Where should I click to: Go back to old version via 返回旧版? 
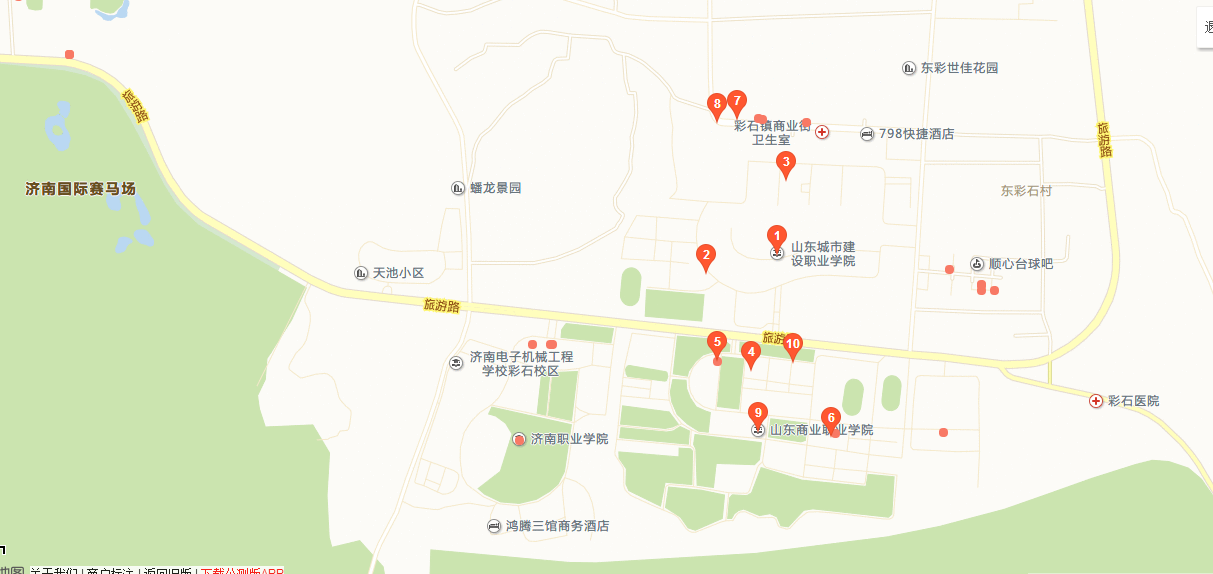click(167, 571)
